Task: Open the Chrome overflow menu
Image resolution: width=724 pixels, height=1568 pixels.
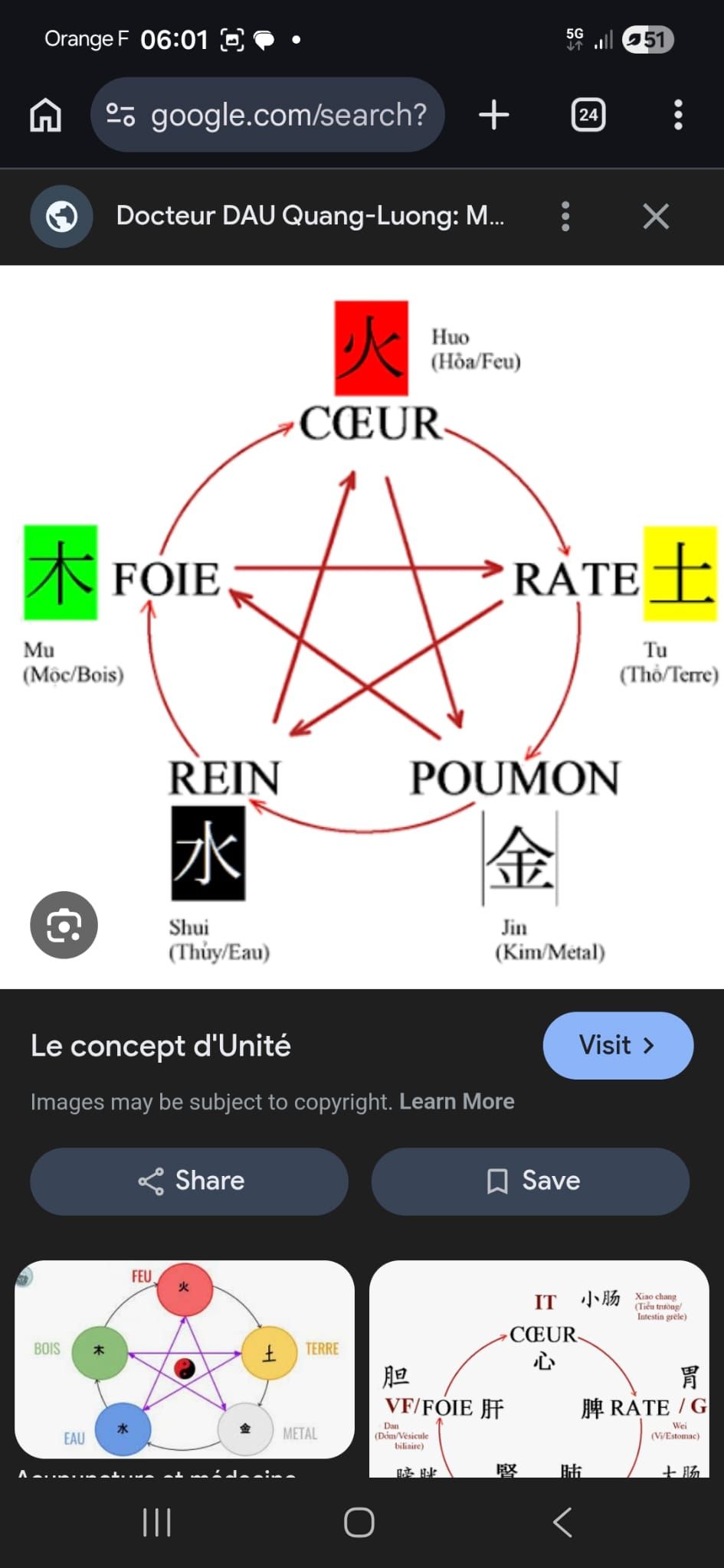Action: 677,115
